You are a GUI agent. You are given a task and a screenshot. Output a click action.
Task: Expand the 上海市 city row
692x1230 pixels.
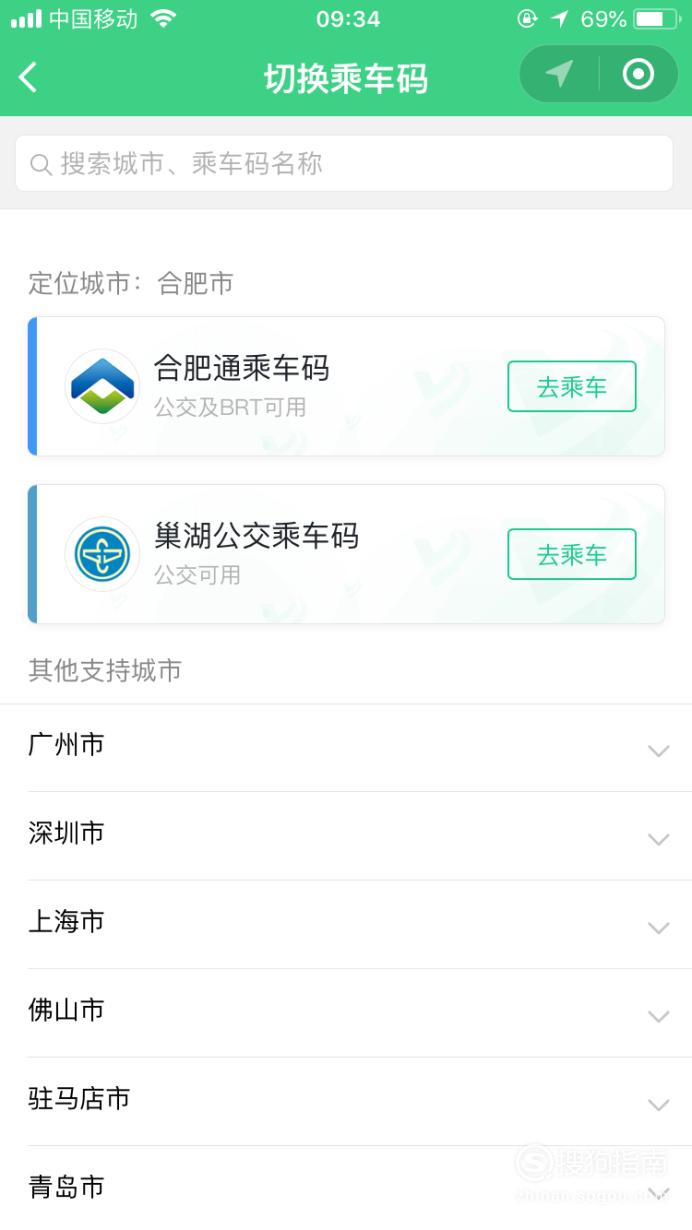coord(346,924)
